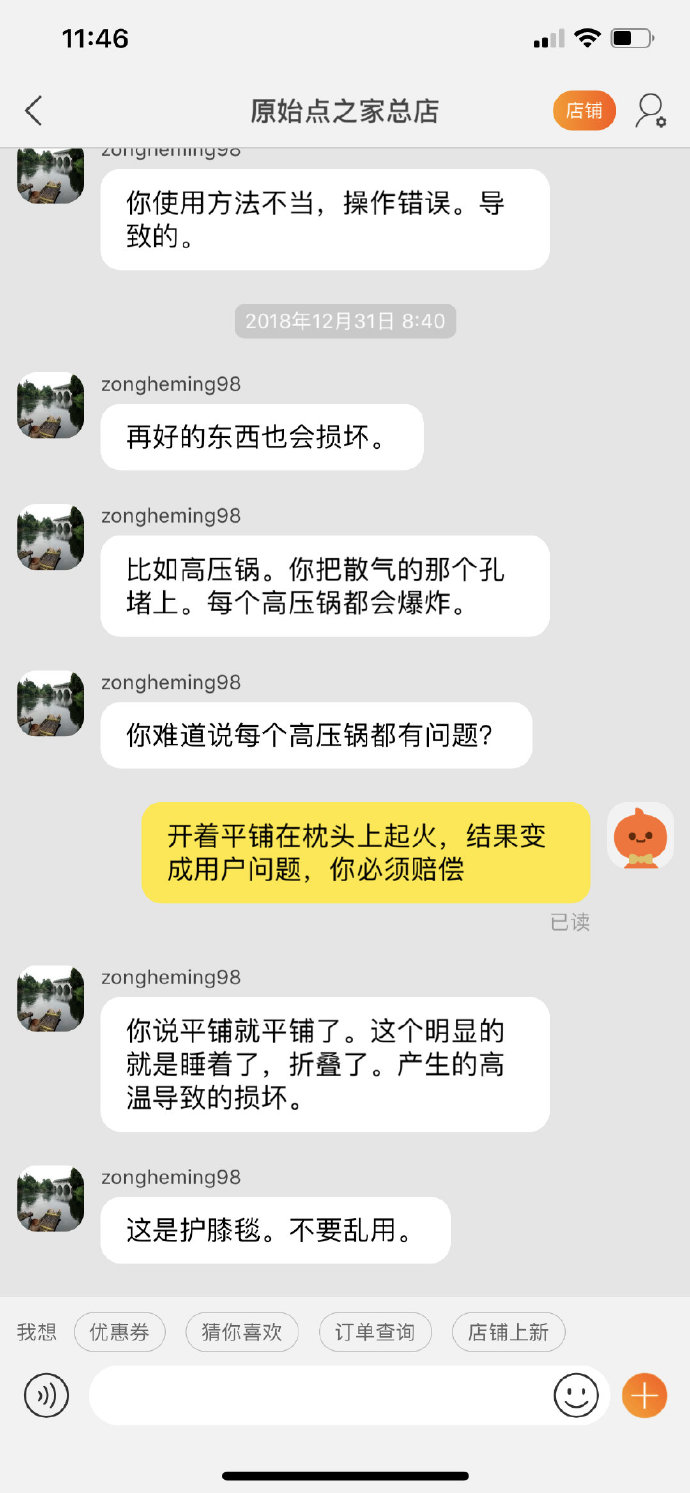Select the 猜你喜欢 chip
Image resolution: width=690 pixels, height=1493 pixels.
(242, 1332)
